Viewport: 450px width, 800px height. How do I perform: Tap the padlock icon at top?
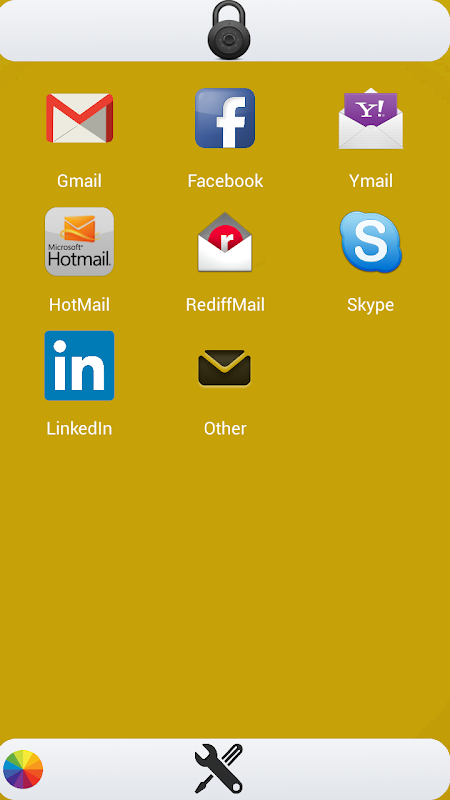click(229, 30)
